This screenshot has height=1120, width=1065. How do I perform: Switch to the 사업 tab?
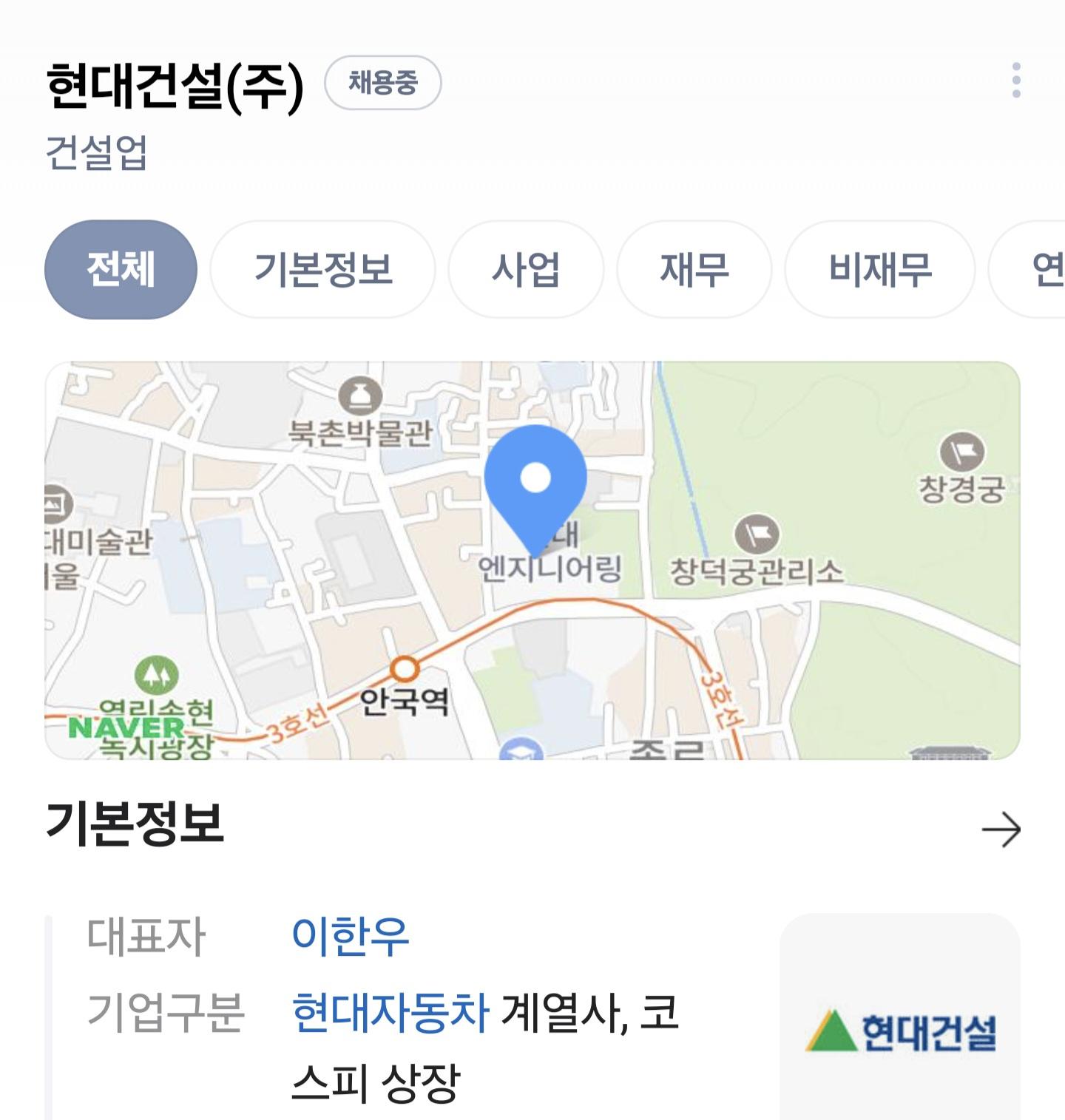pos(526,269)
